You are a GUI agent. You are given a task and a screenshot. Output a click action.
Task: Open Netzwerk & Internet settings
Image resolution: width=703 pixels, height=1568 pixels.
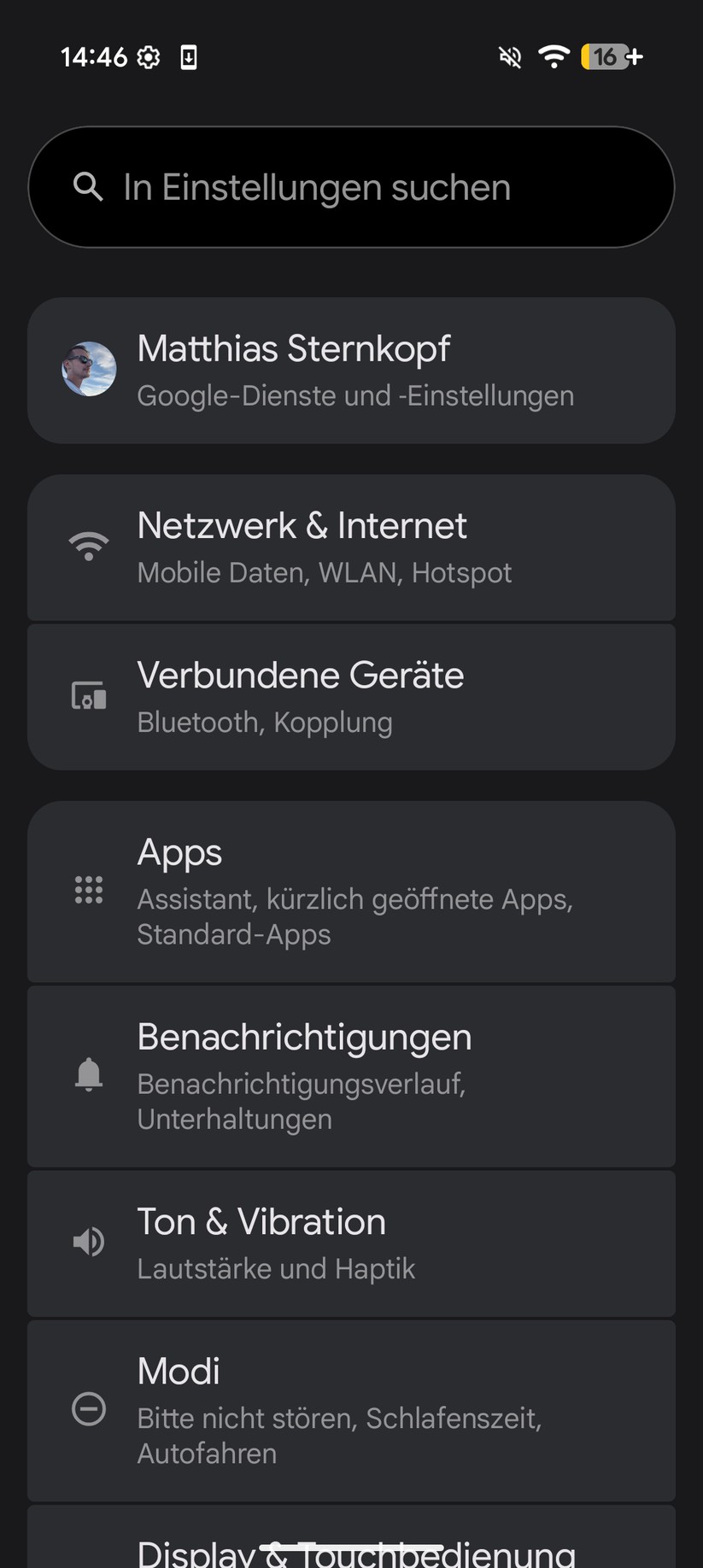(x=351, y=547)
